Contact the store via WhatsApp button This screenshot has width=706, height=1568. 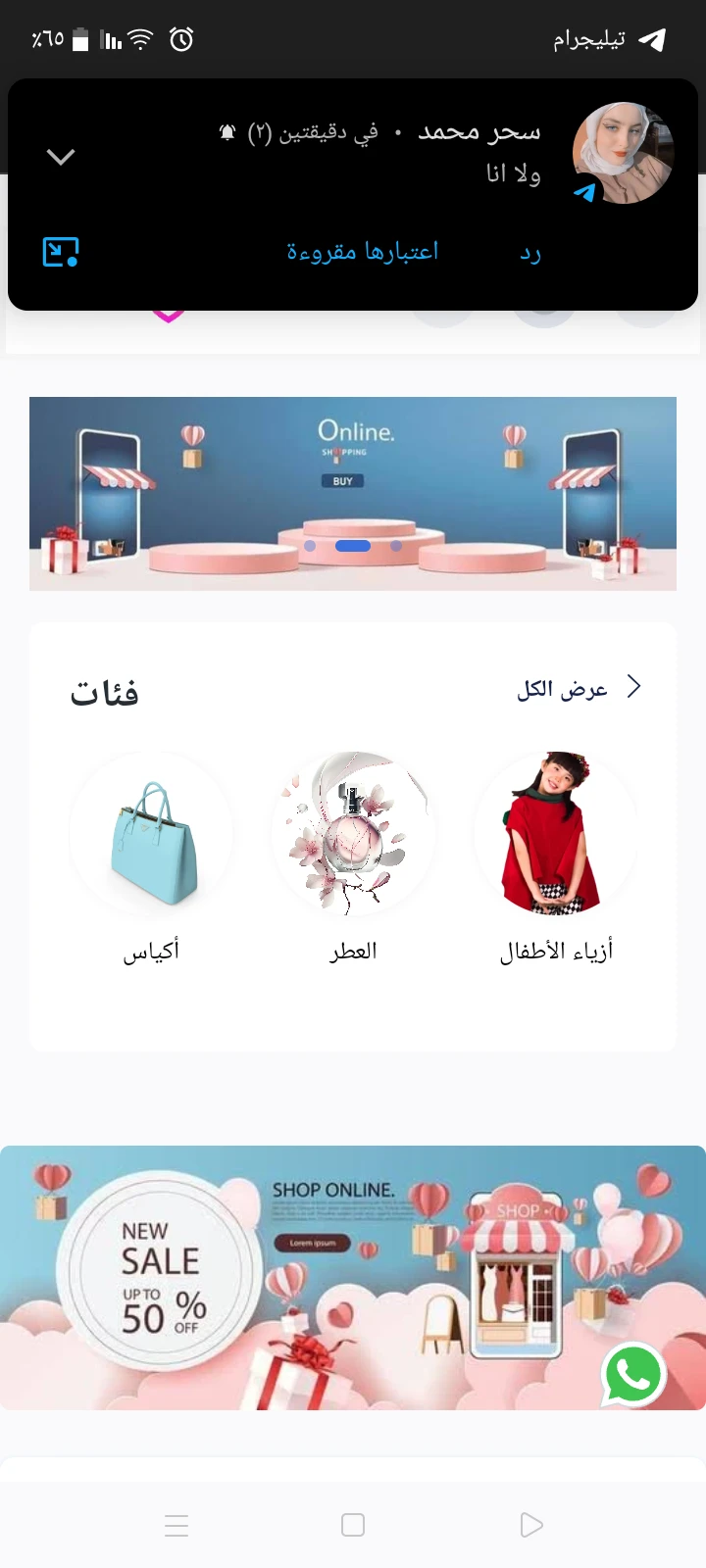point(633,1374)
